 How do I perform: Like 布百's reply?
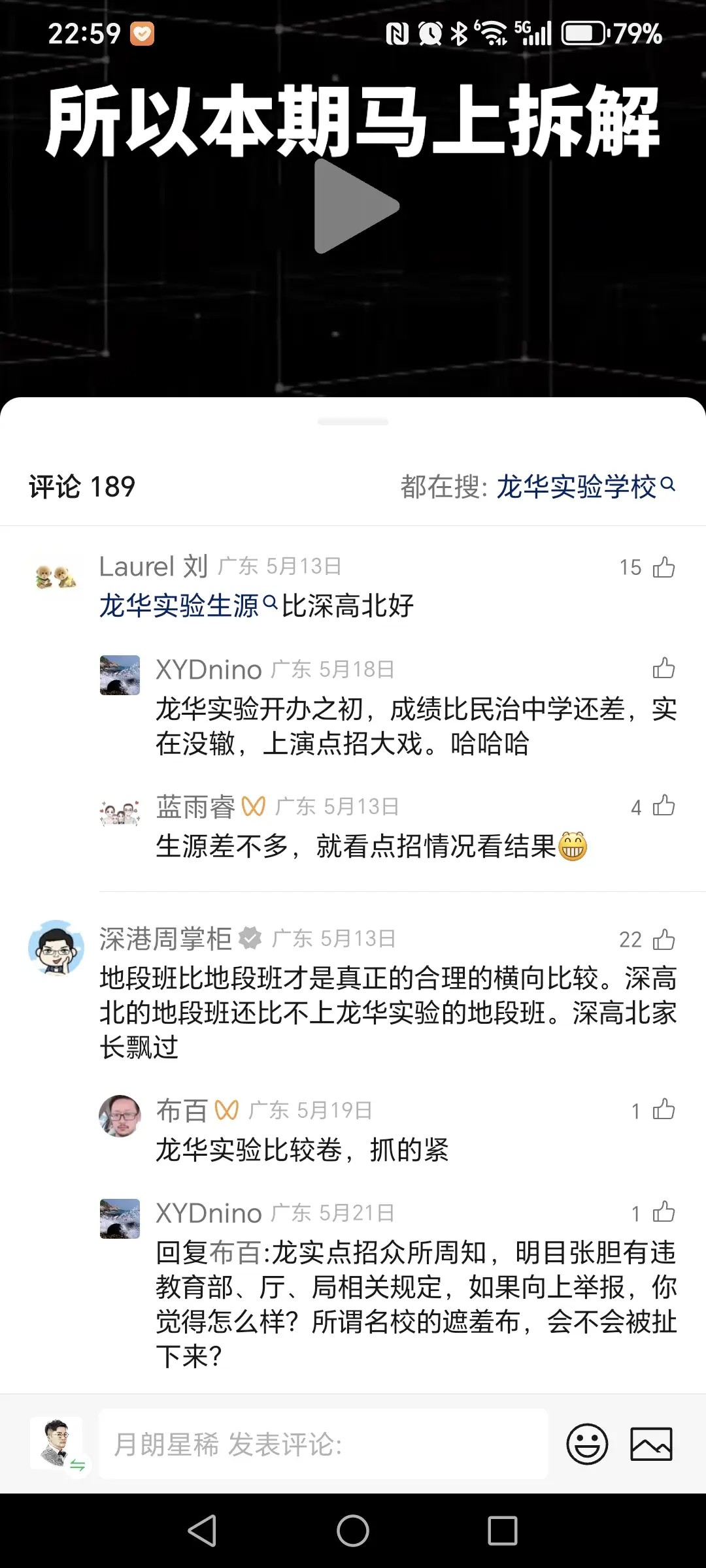tap(663, 1110)
